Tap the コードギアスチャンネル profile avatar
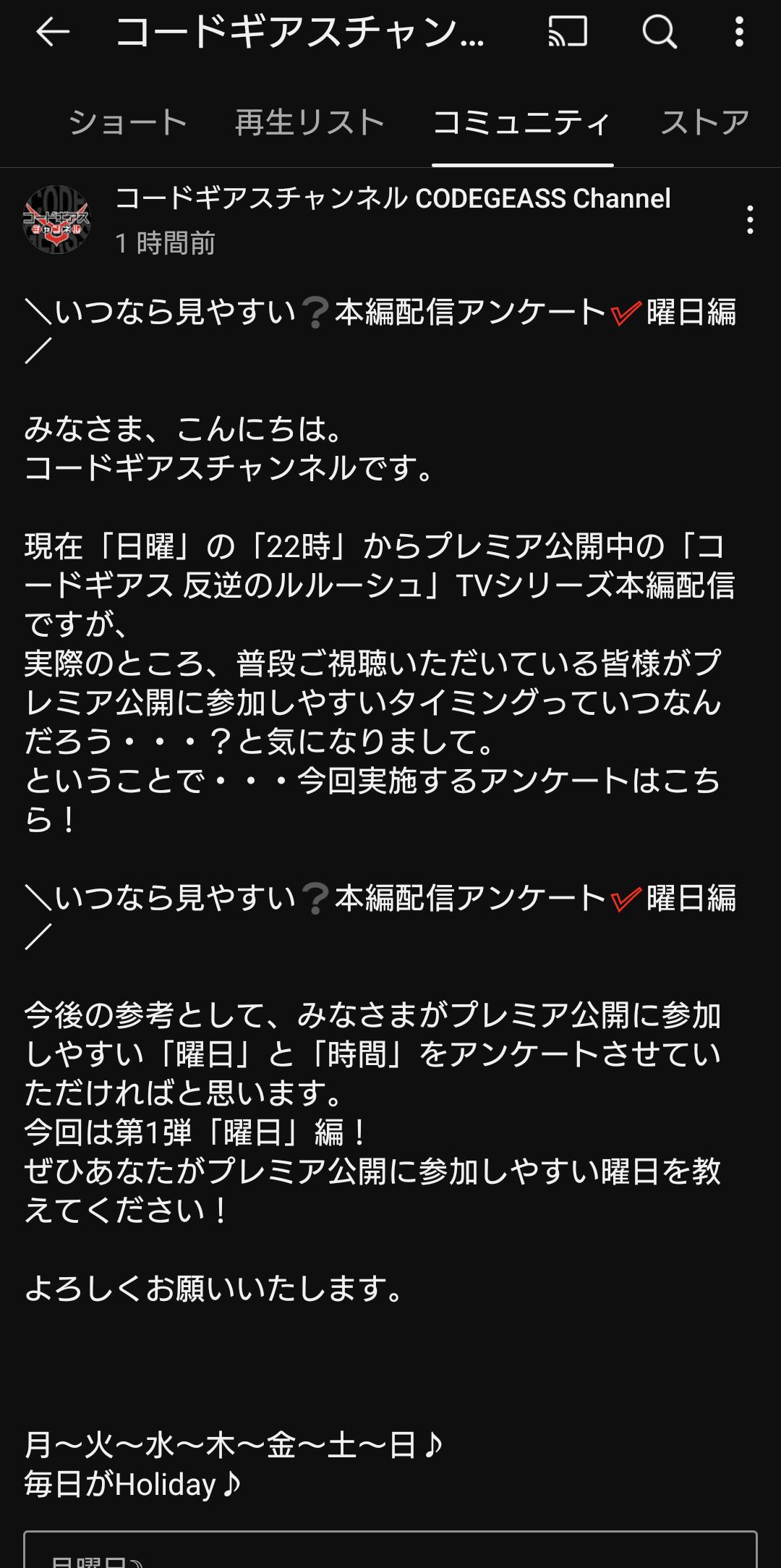 coord(57,219)
